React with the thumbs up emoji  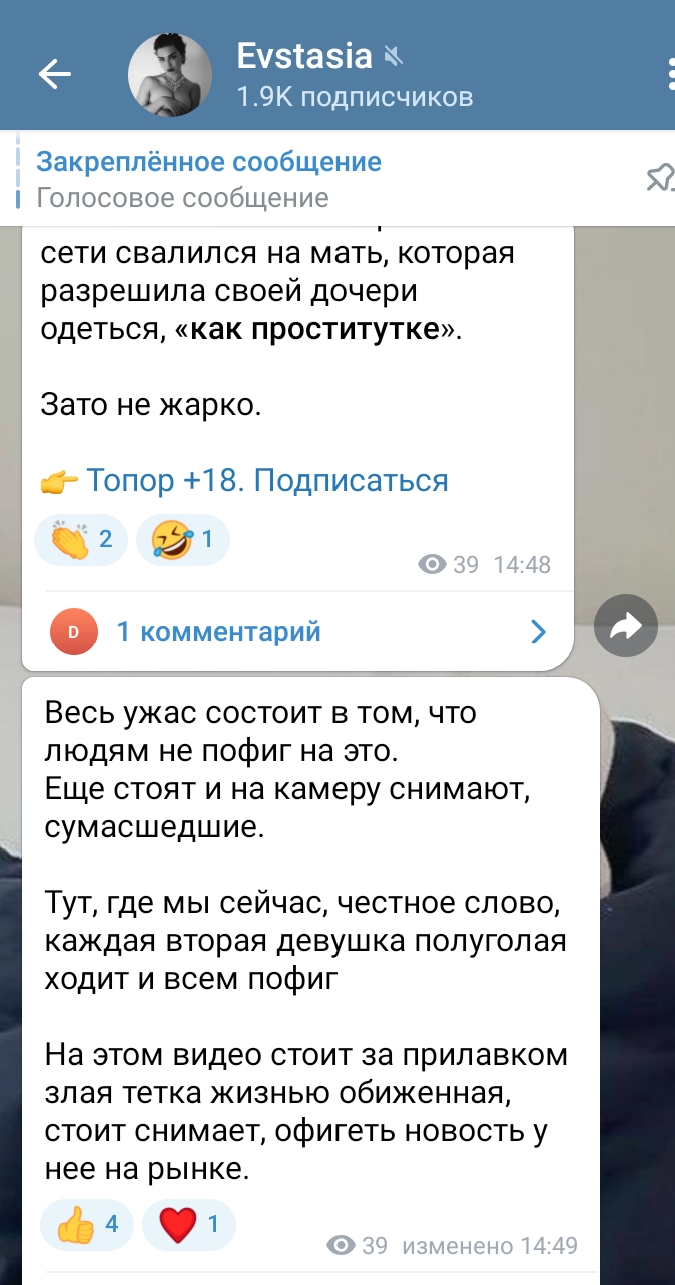[87, 1224]
